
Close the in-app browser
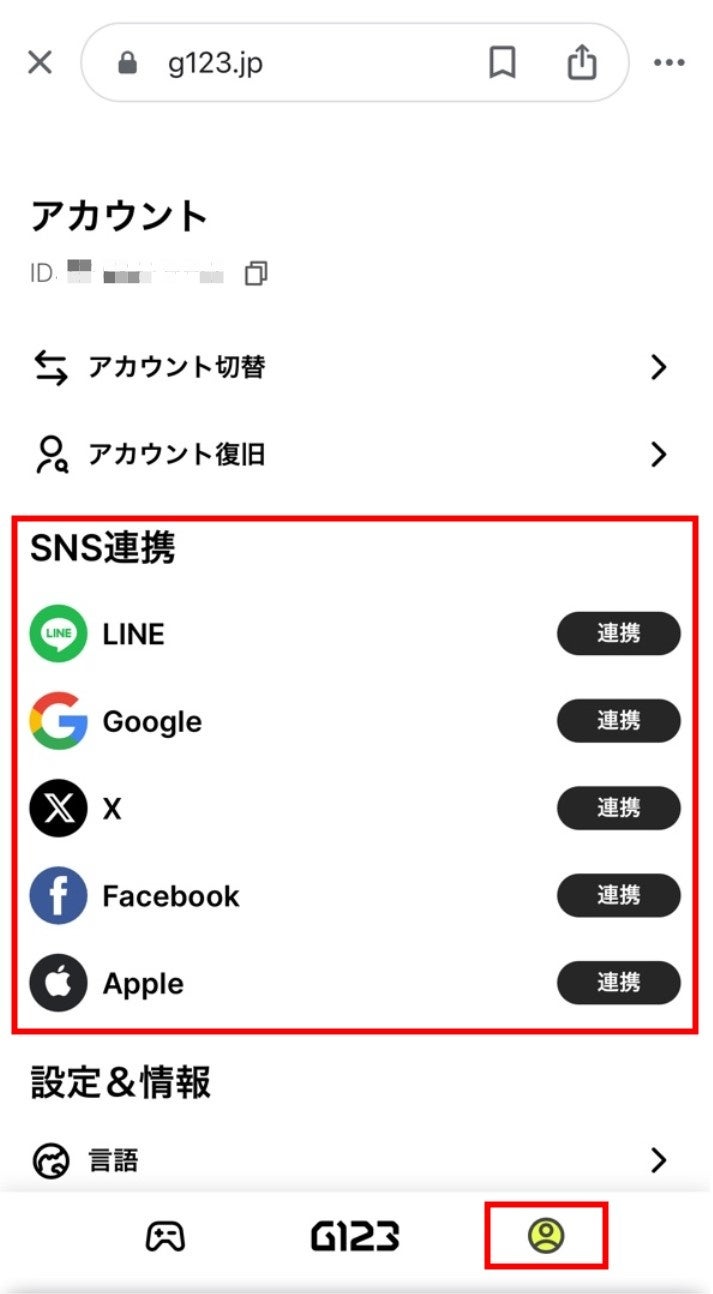(40, 63)
